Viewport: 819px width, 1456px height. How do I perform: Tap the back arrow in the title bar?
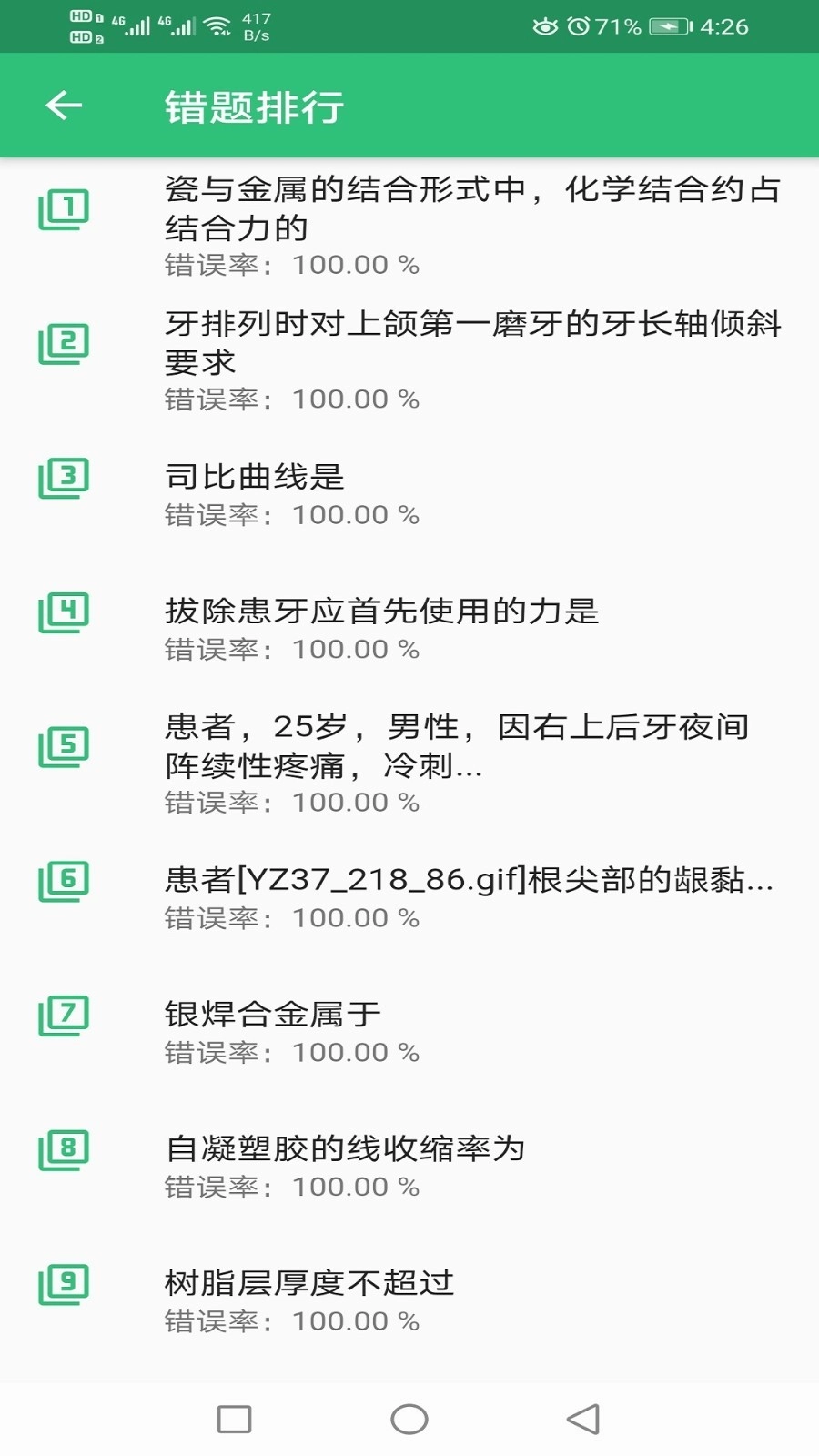coord(62,105)
